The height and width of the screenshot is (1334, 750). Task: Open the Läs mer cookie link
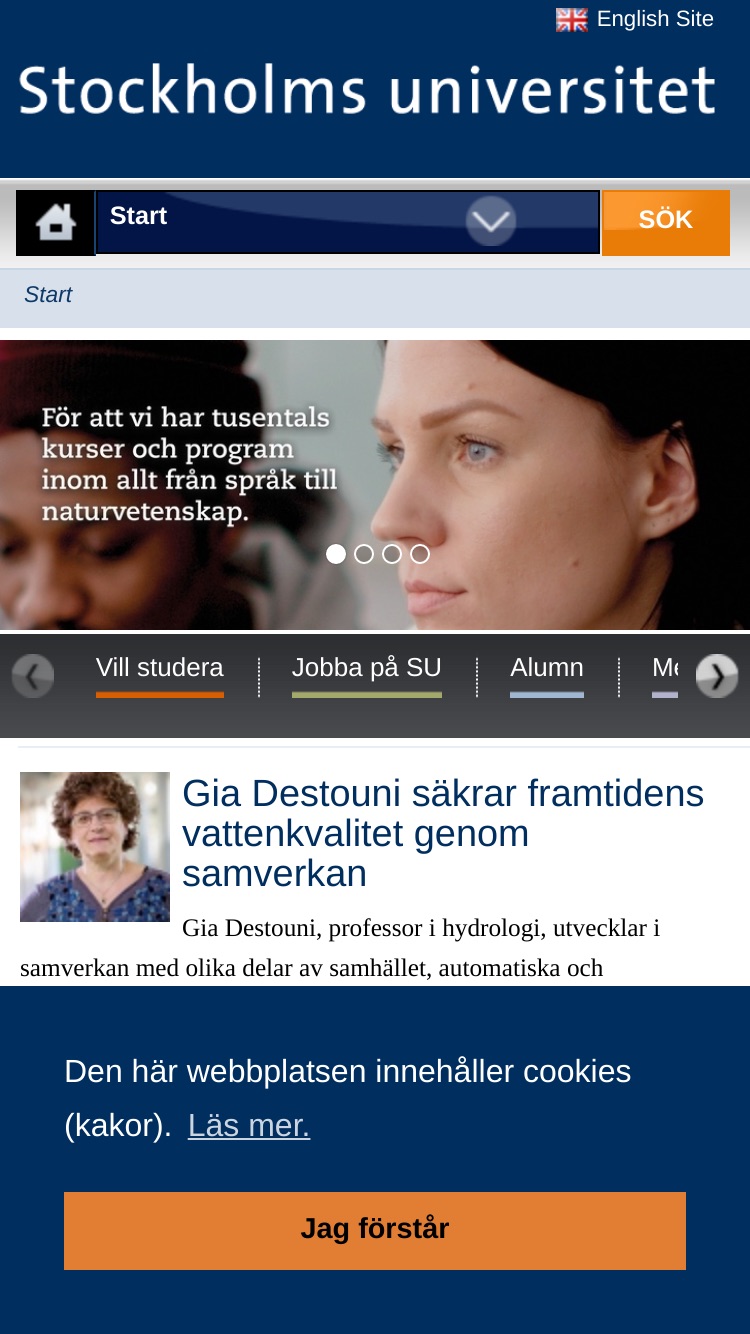coord(249,1125)
